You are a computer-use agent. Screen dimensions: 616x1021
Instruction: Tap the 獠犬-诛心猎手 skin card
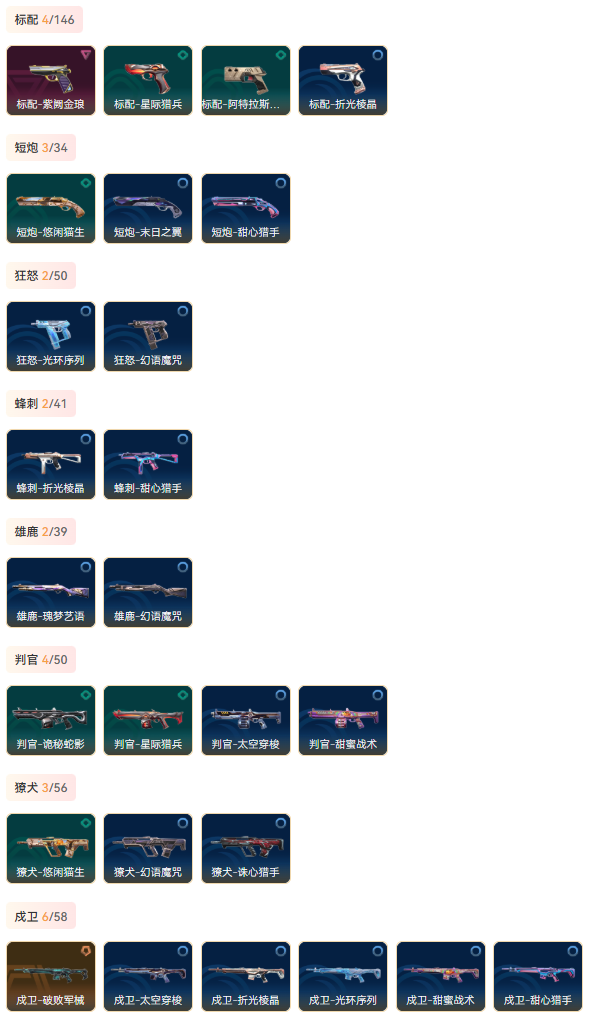point(246,848)
